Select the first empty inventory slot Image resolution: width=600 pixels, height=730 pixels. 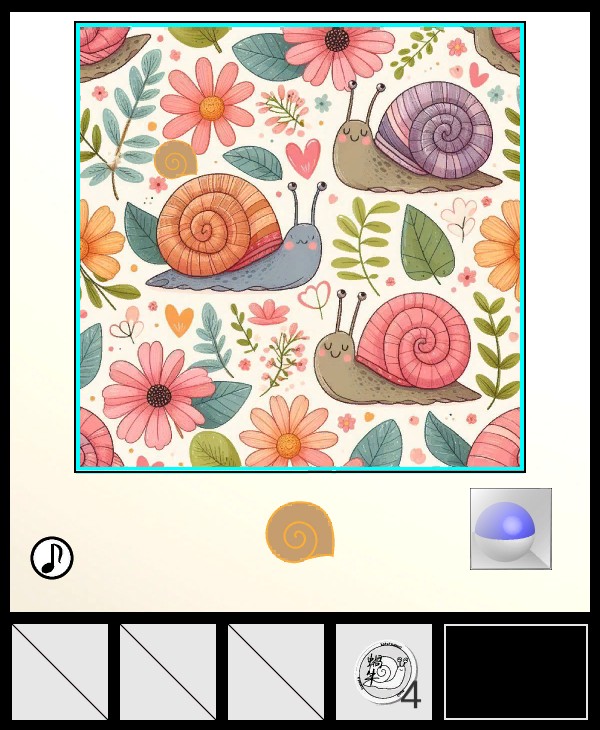tap(60, 672)
